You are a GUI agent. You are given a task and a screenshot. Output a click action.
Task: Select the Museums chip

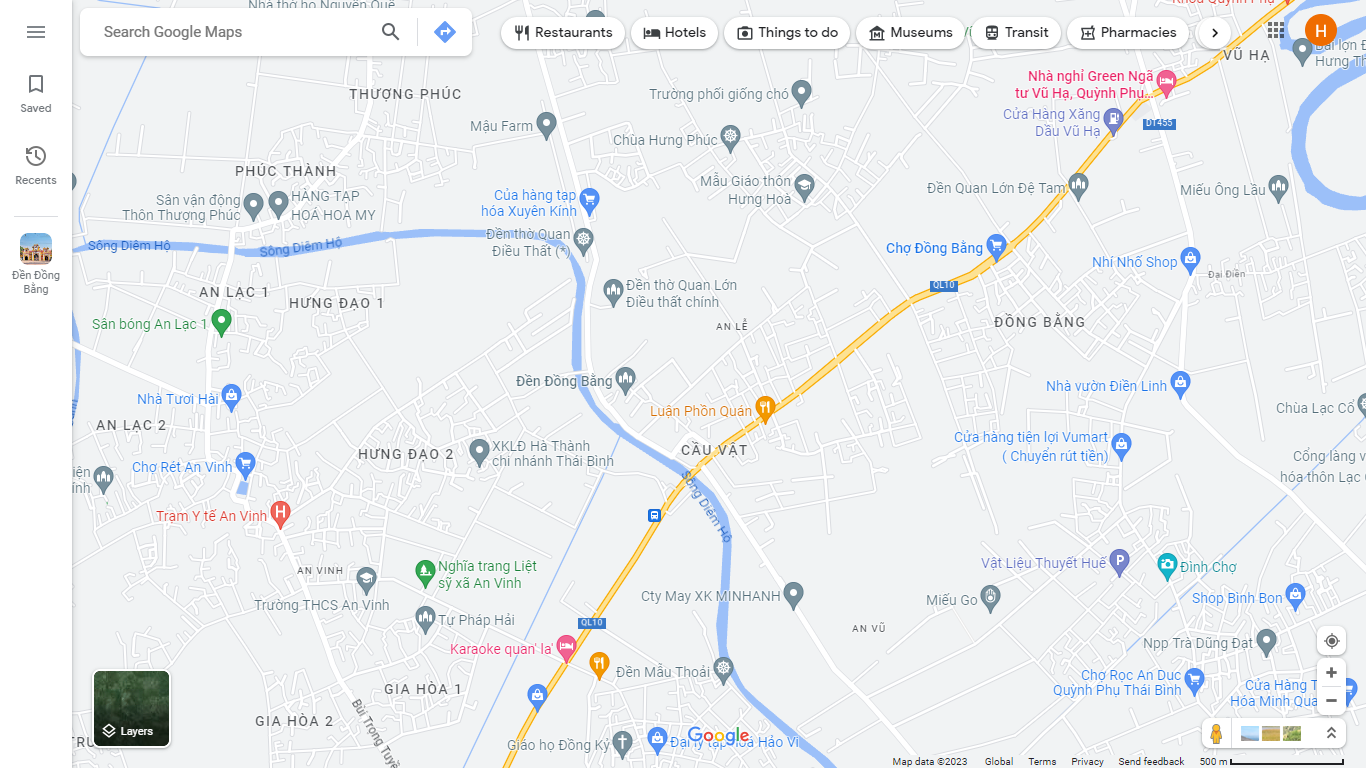tap(911, 33)
